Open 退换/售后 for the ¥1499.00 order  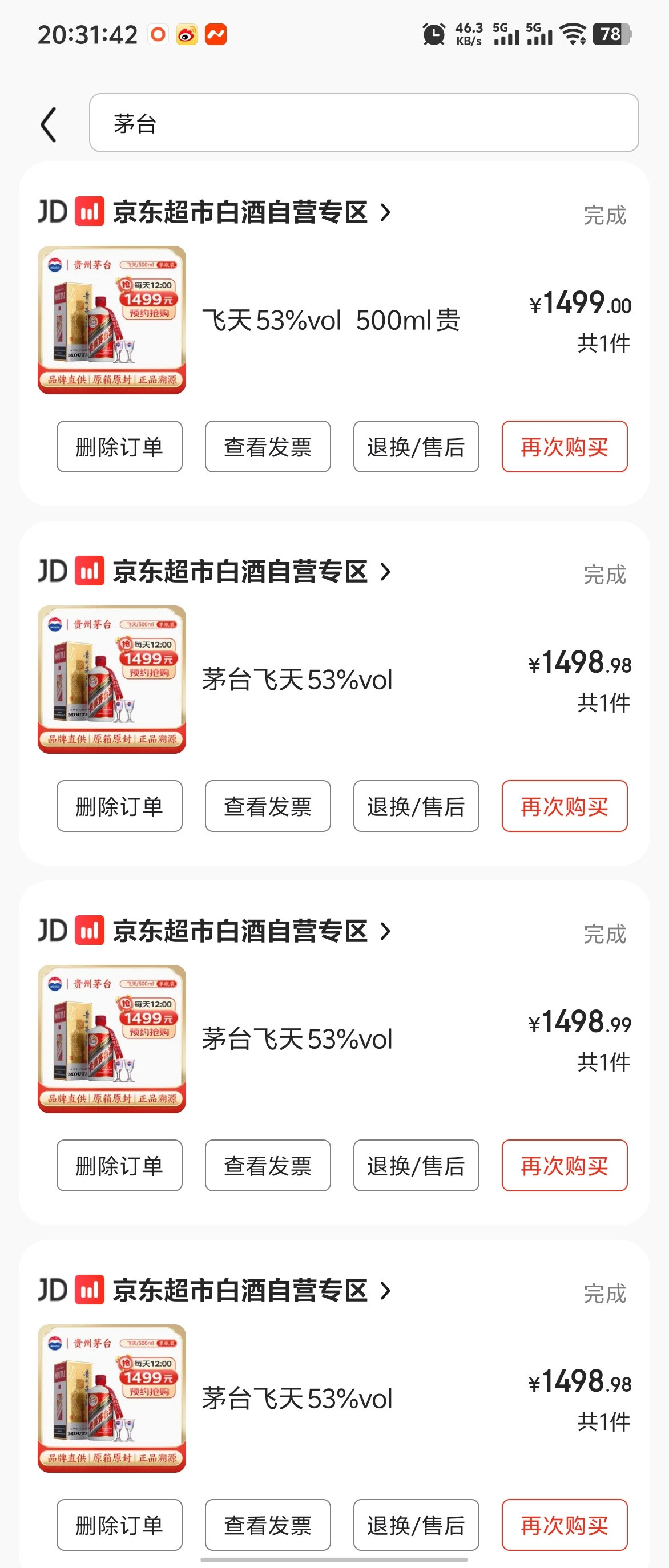coord(416,446)
